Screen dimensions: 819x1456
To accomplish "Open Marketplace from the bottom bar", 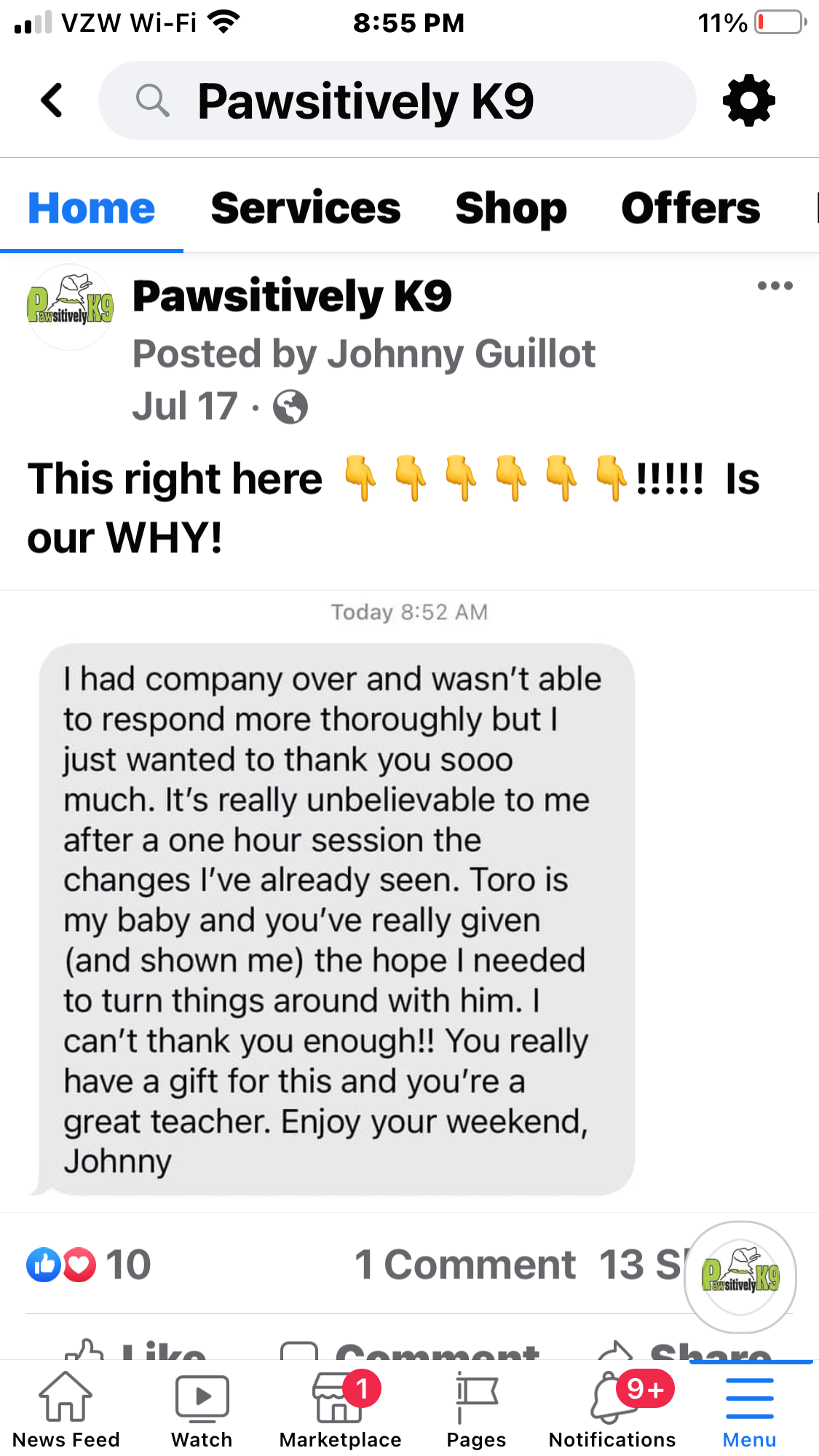I will 340,1409.
